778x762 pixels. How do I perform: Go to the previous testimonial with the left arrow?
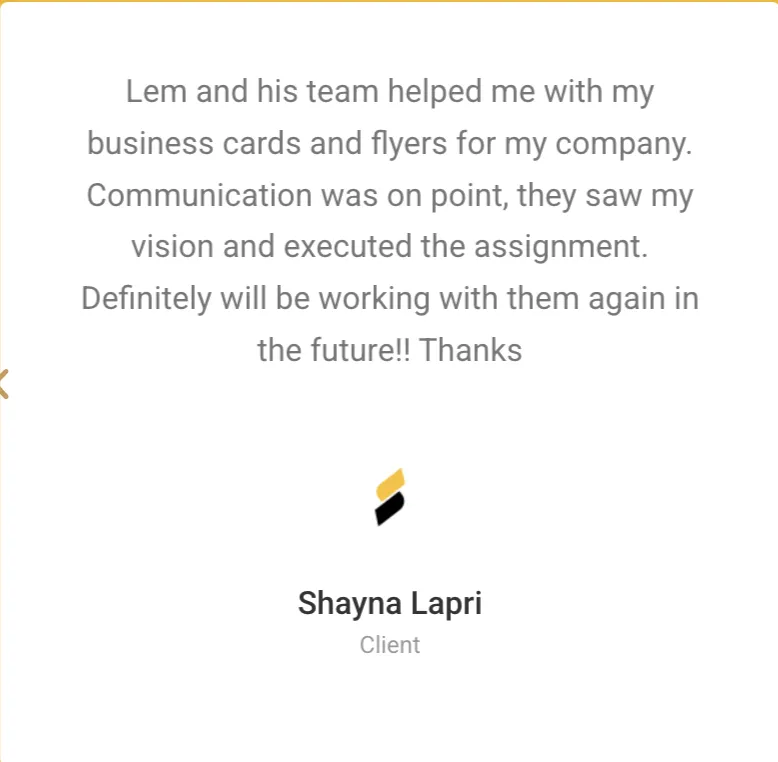point(4,383)
